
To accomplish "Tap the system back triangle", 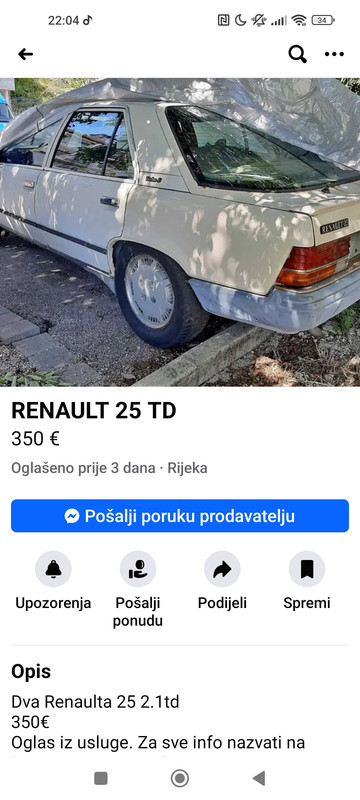I will click(259, 778).
